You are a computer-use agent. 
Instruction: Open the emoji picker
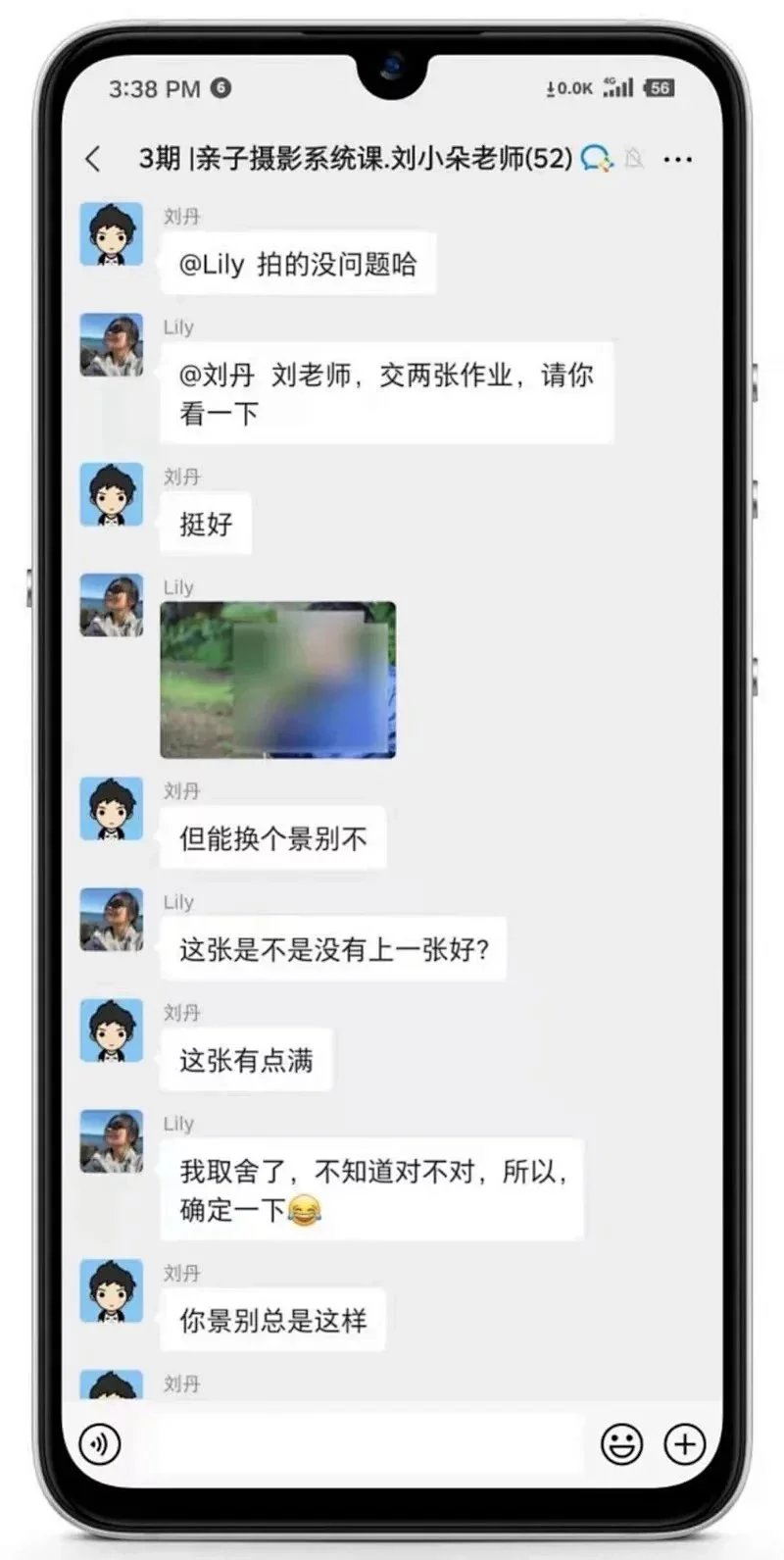[x=621, y=1443]
